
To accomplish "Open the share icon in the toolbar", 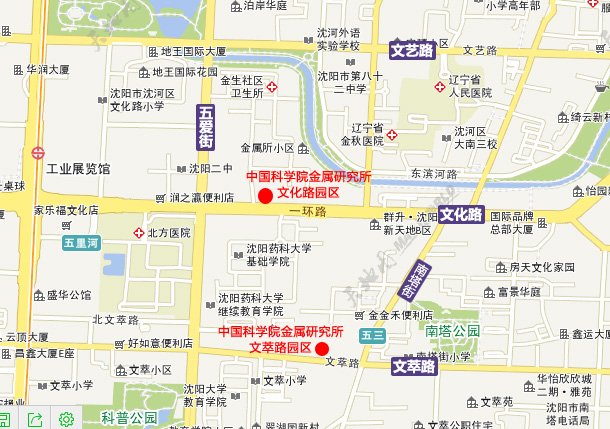I will 36,420.
